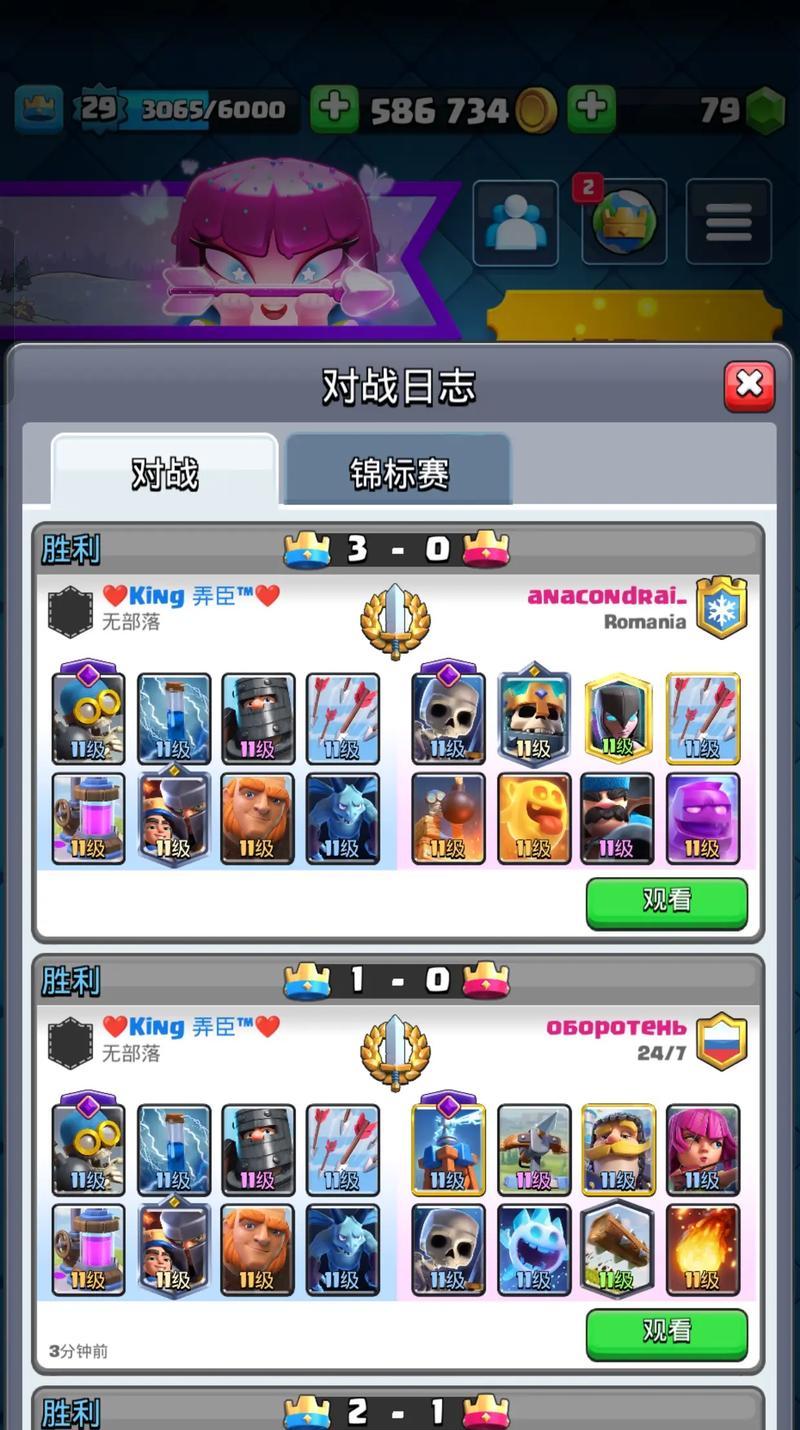Close the 对战日志 battle log dialog
The height and width of the screenshot is (1430, 800).
(749, 386)
